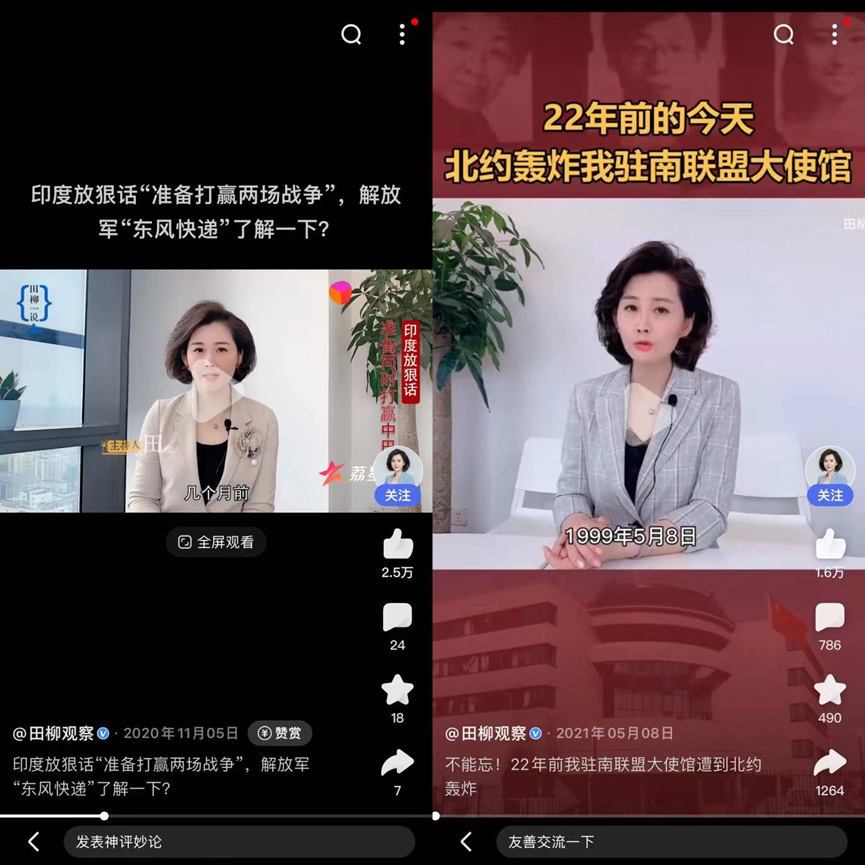Screen dimensions: 865x865
Task: Go back from the India war video
Action: click(x=33, y=842)
